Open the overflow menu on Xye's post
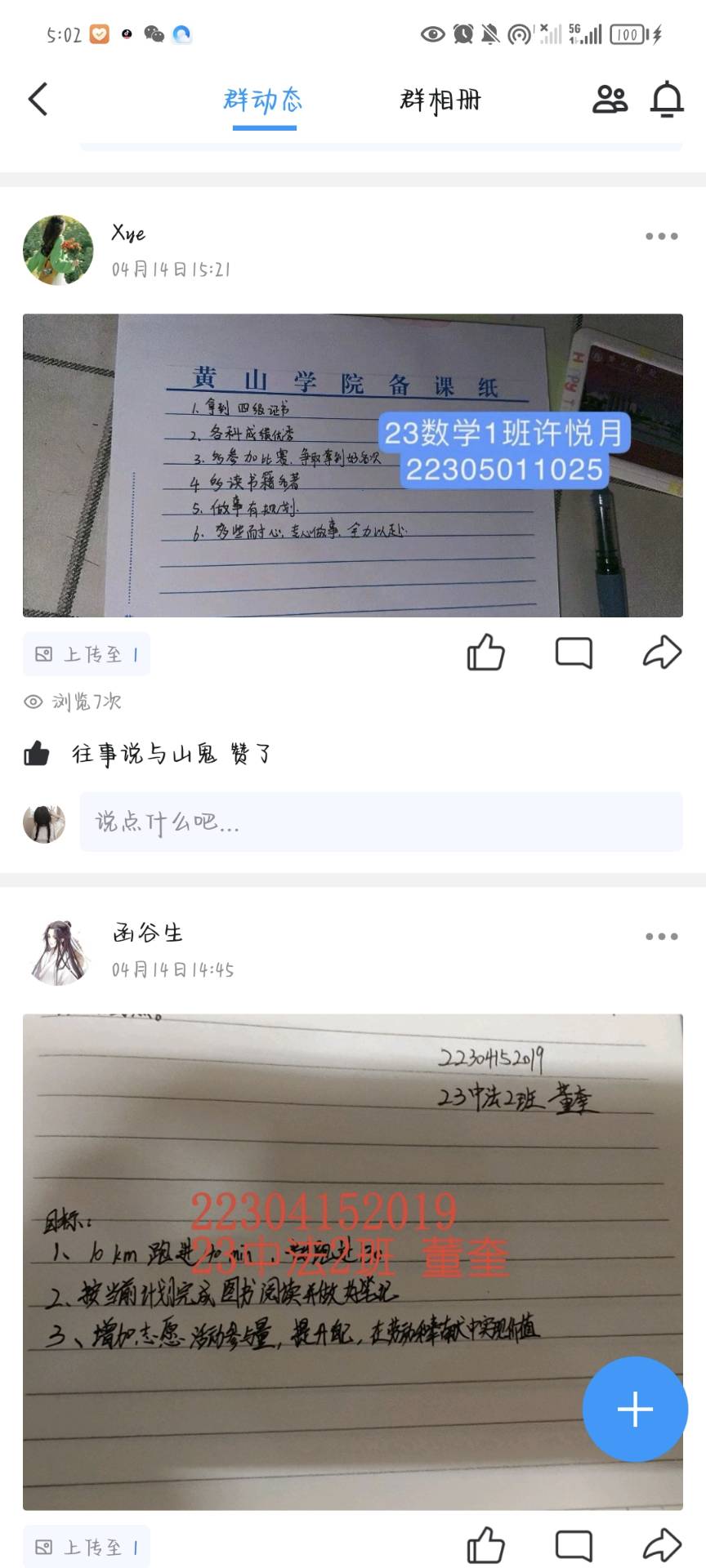The width and height of the screenshot is (706, 1568). pyautogui.click(x=661, y=236)
